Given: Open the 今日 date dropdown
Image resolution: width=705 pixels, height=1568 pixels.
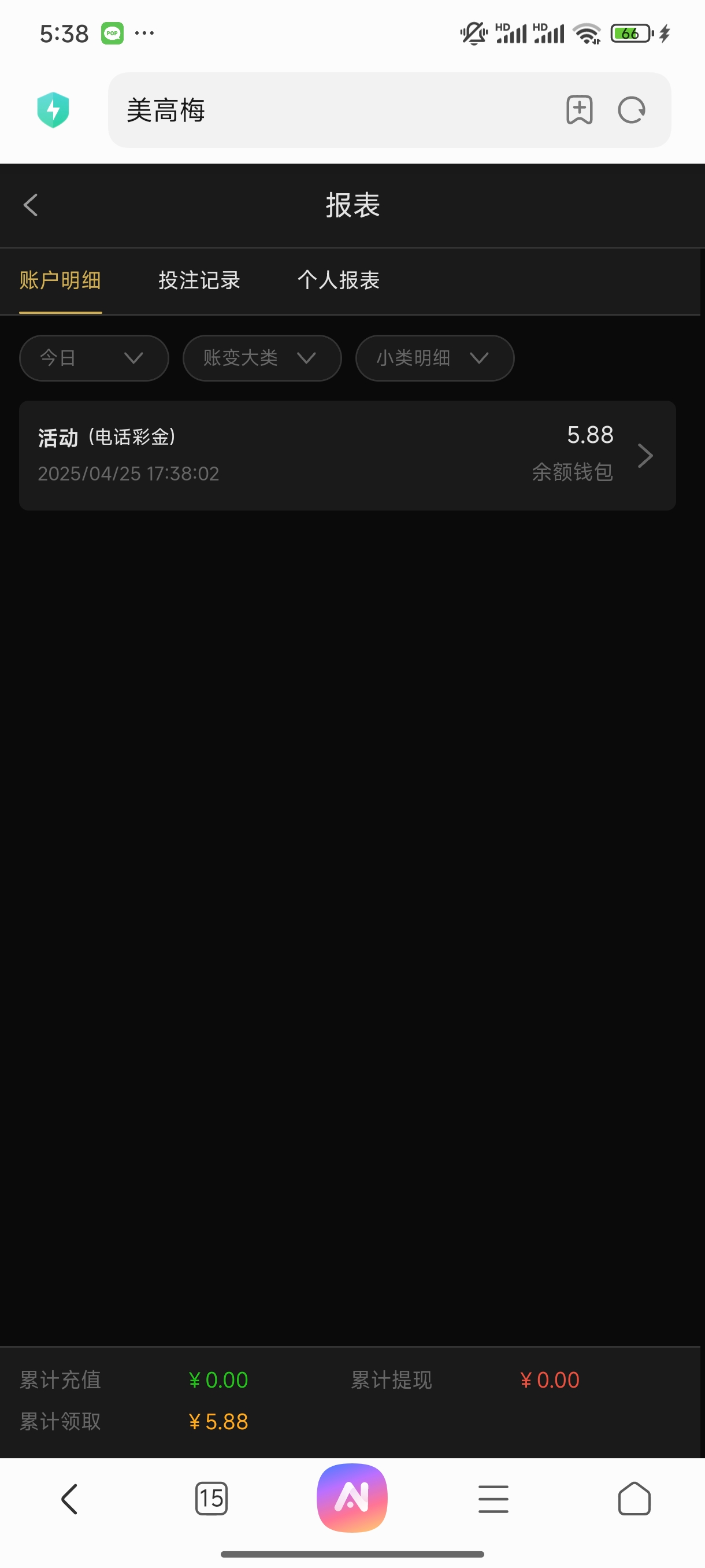Looking at the screenshot, I should (x=94, y=358).
